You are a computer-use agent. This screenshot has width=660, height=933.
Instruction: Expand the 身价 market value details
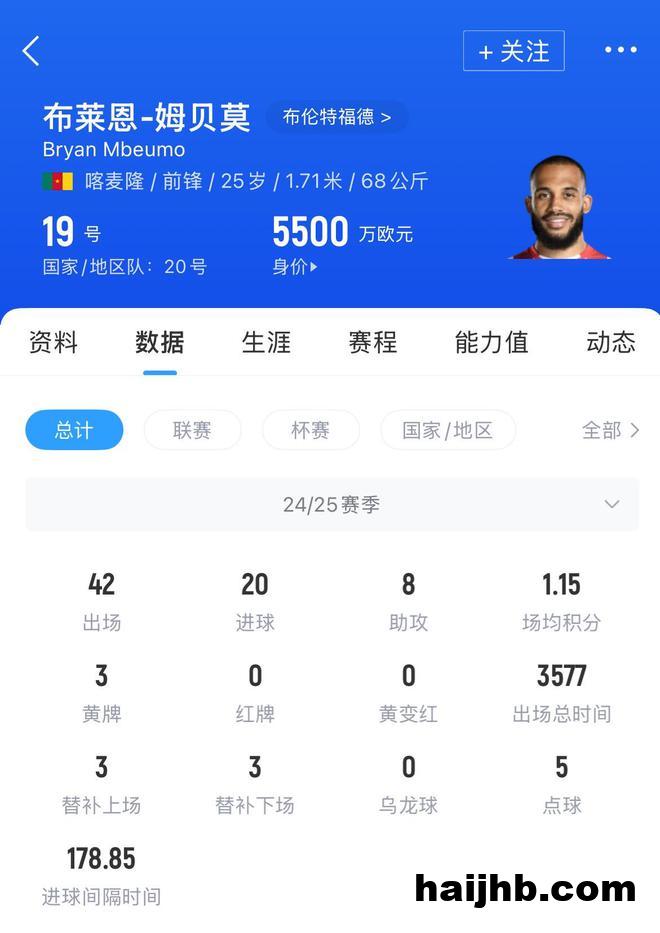[x=295, y=267]
